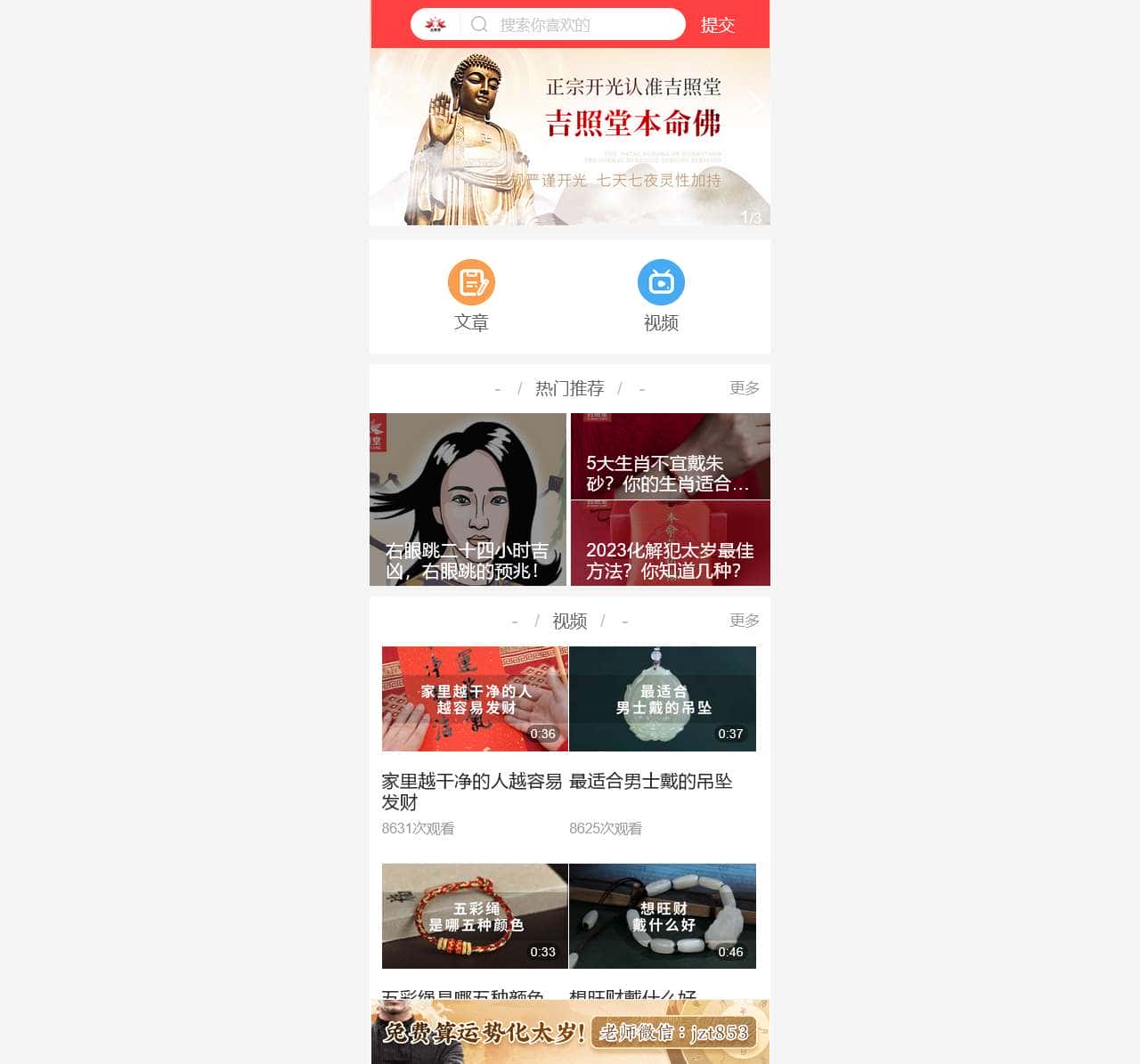Go to the next banner slide
1140x1064 pixels.
tap(757, 104)
